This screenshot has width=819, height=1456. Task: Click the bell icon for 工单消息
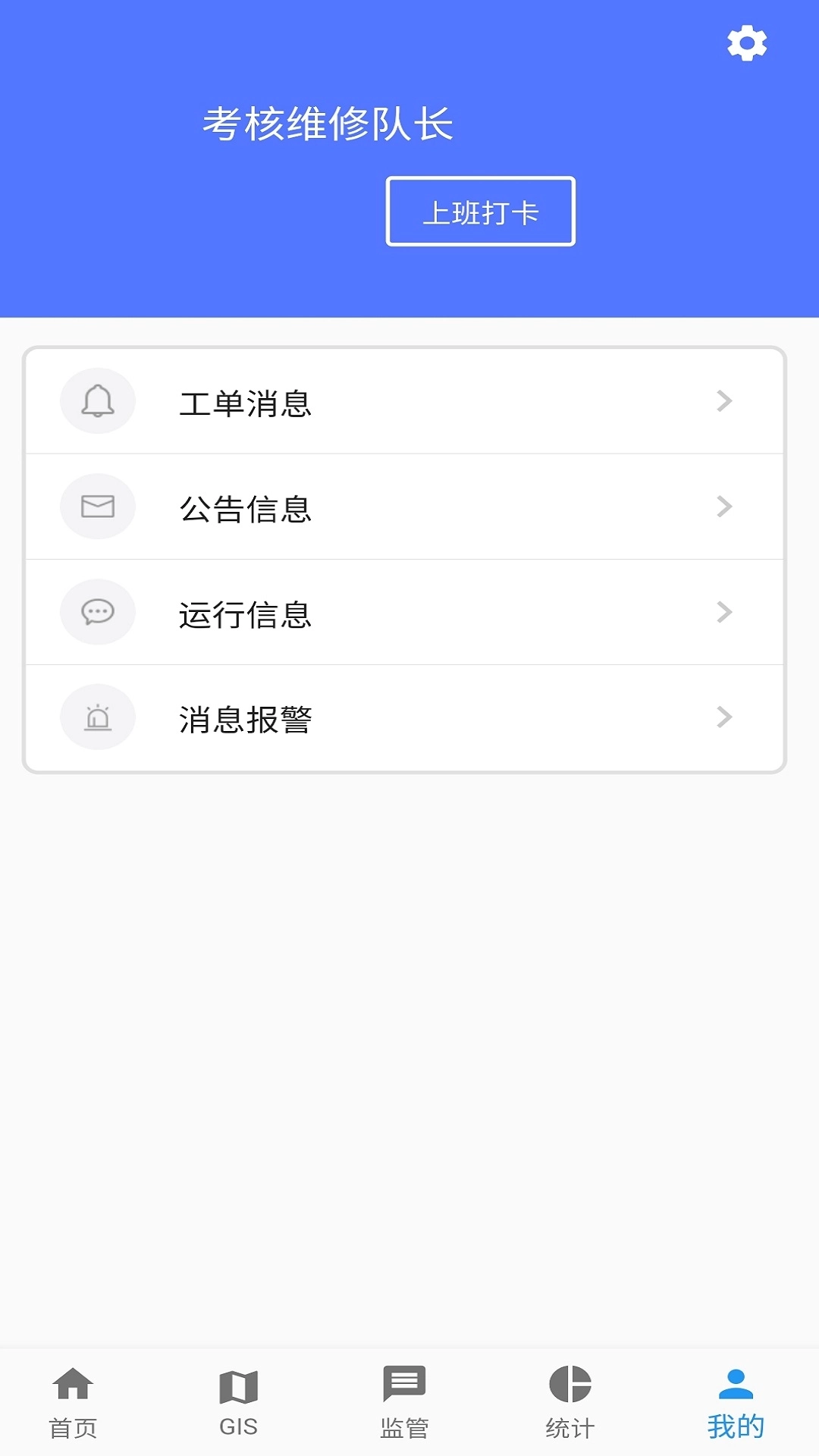pyautogui.click(x=97, y=401)
